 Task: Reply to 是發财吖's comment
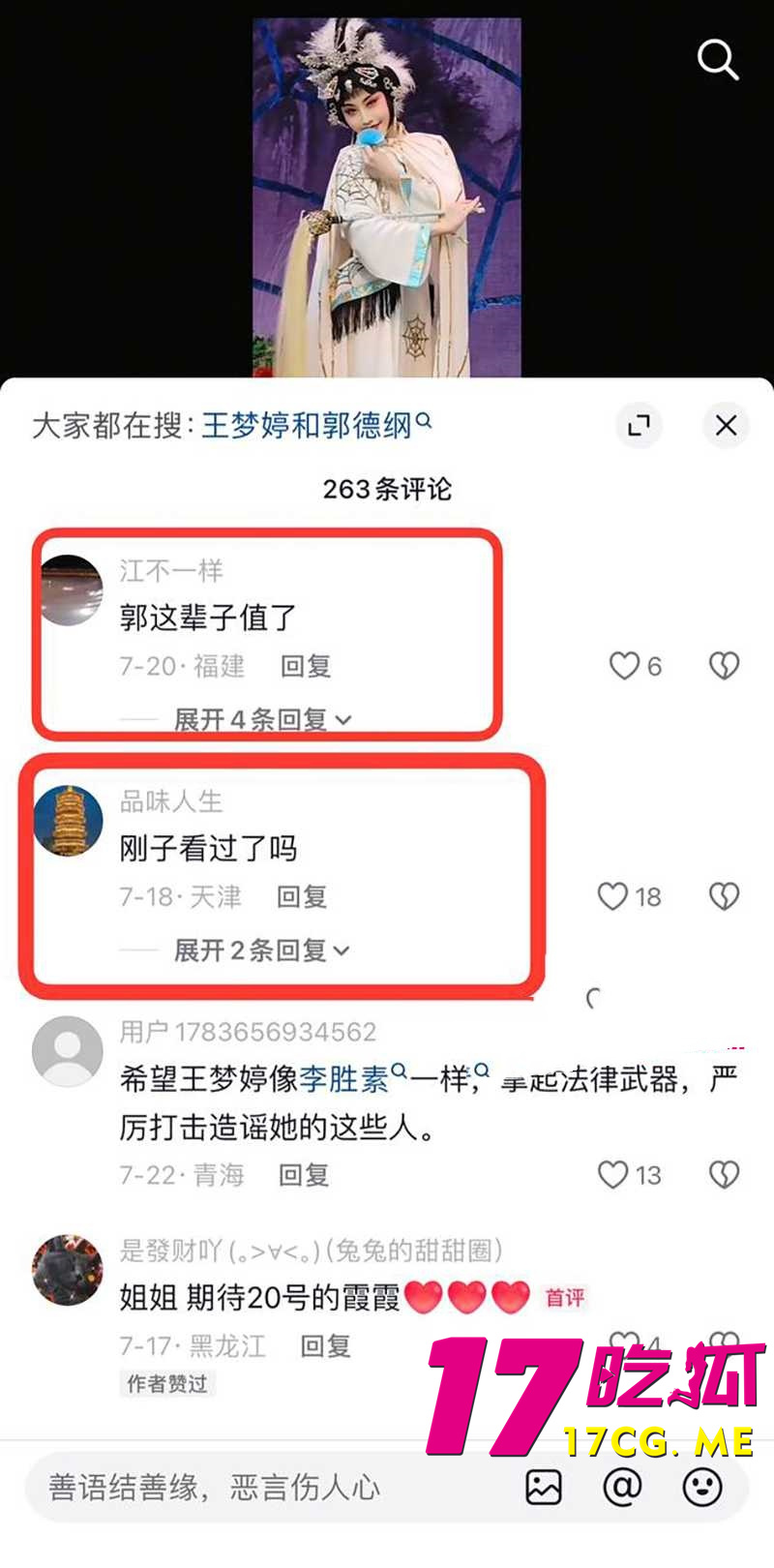point(325,1345)
